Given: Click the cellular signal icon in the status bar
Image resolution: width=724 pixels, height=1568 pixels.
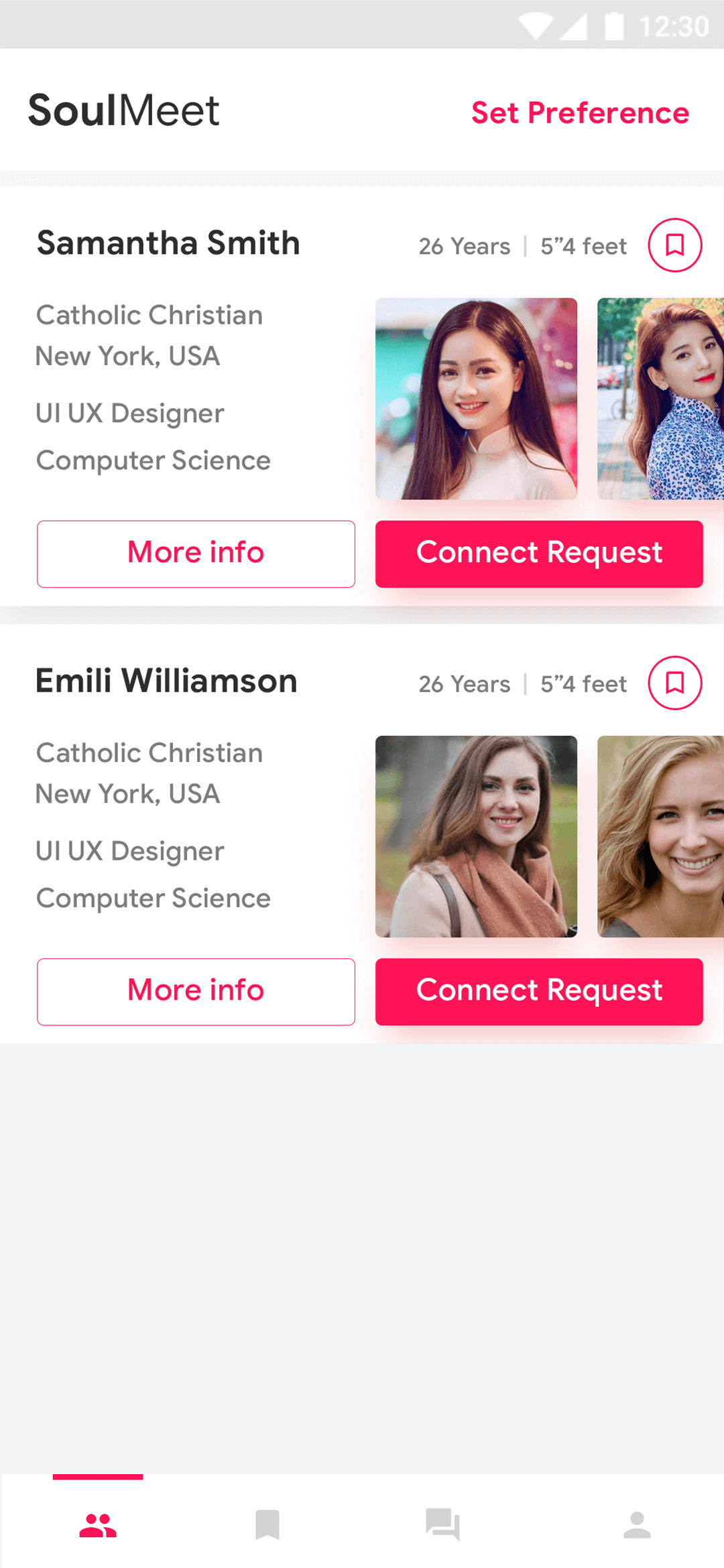Looking at the screenshot, I should (x=573, y=24).
